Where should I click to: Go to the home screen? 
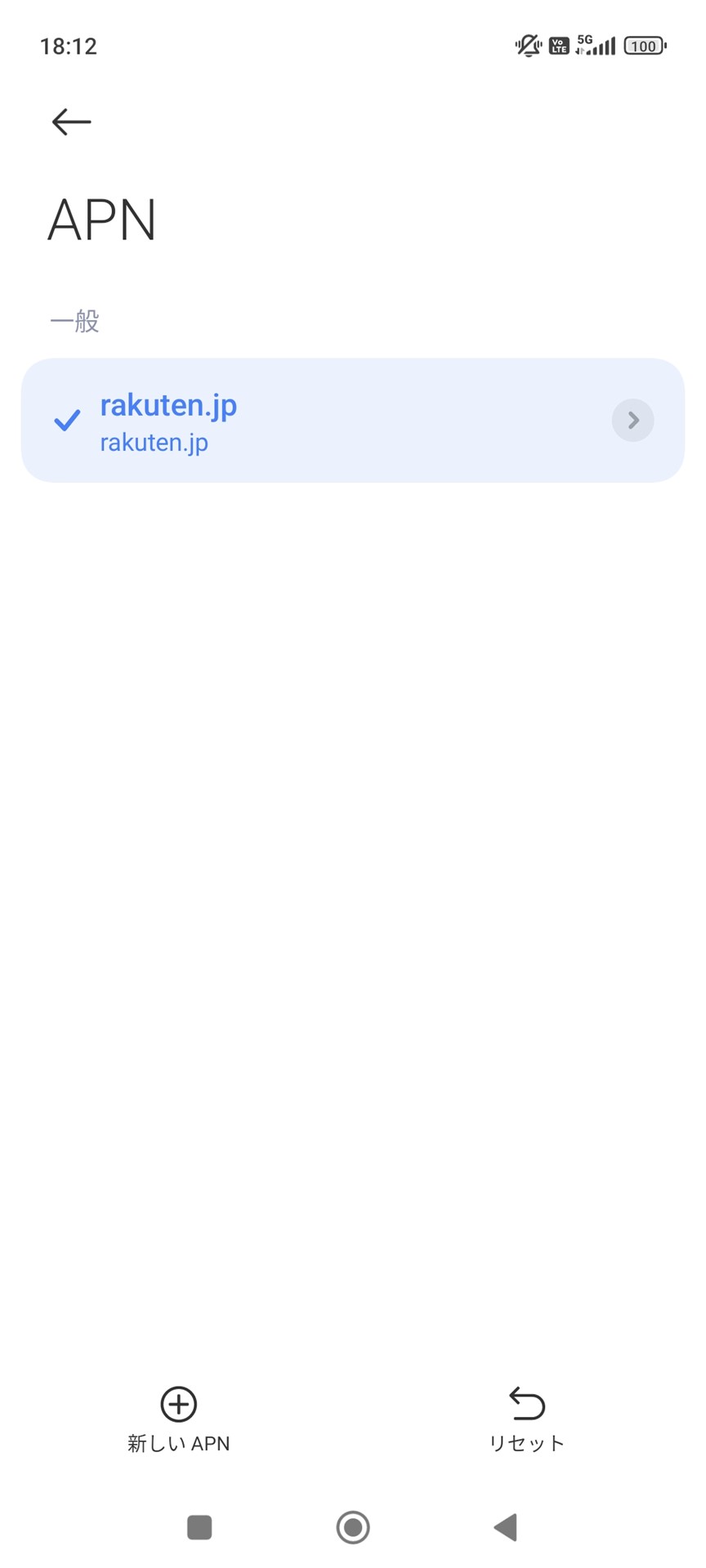[353, 1526]
